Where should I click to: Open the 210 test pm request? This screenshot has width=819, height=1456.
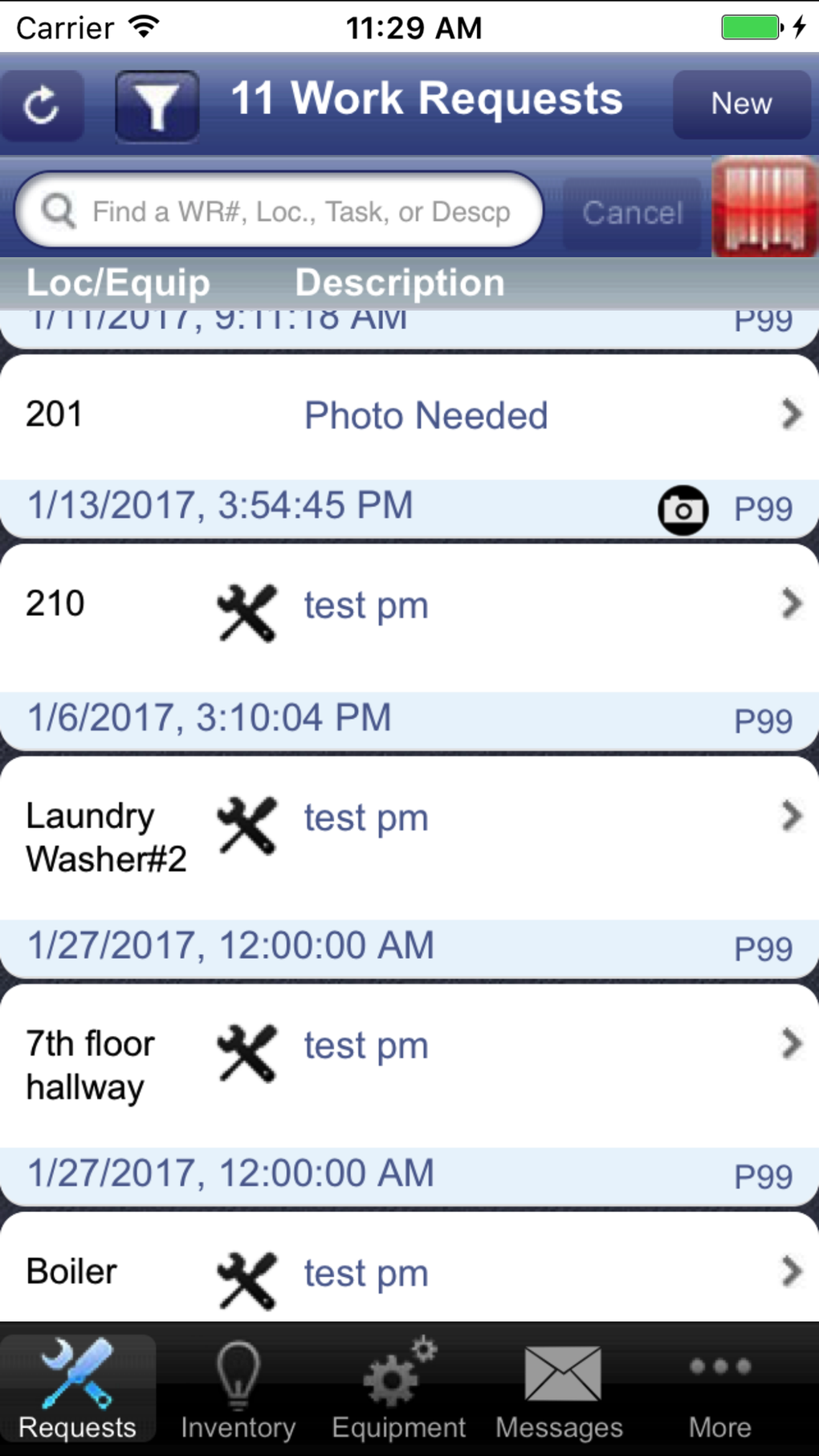point(409,605)
